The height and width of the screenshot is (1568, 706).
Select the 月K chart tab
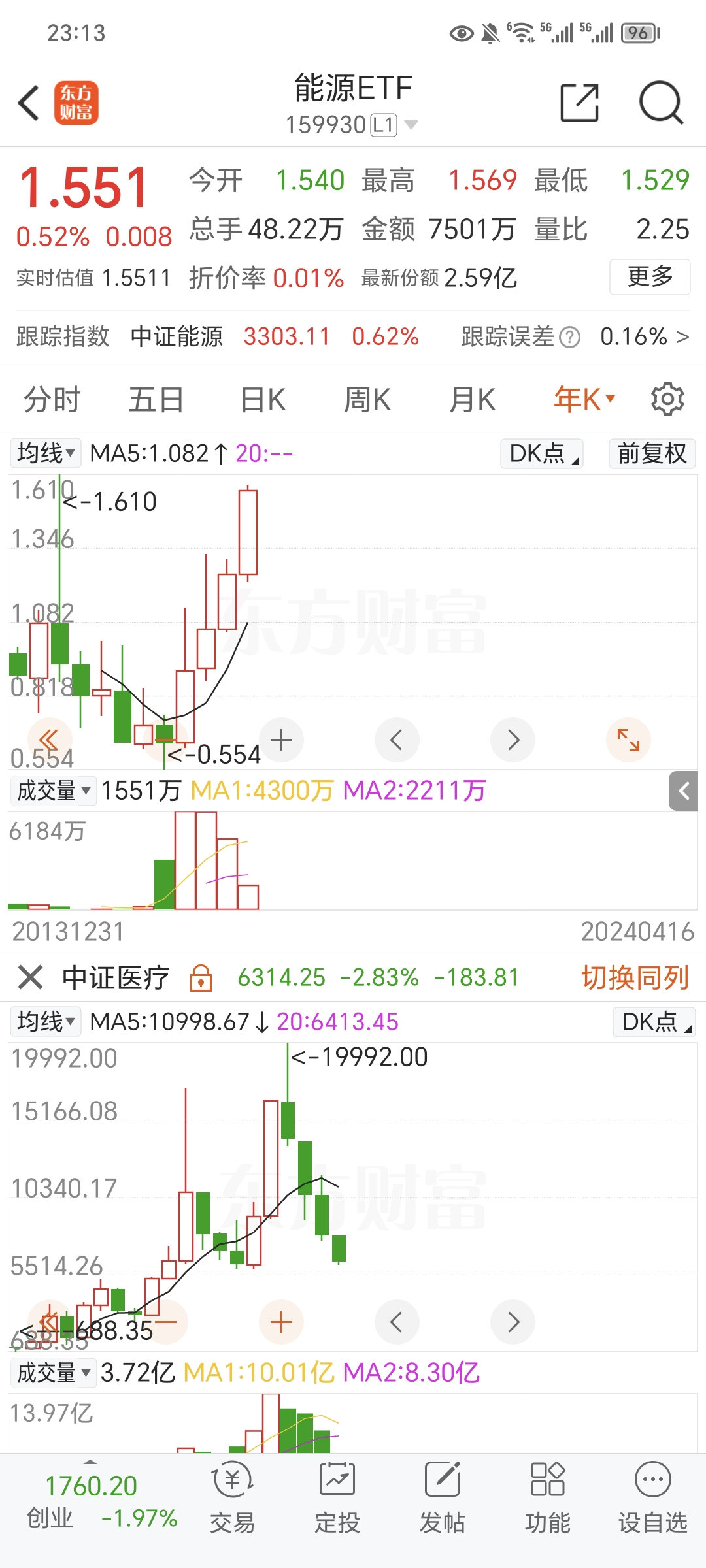(x=472, y=400)
